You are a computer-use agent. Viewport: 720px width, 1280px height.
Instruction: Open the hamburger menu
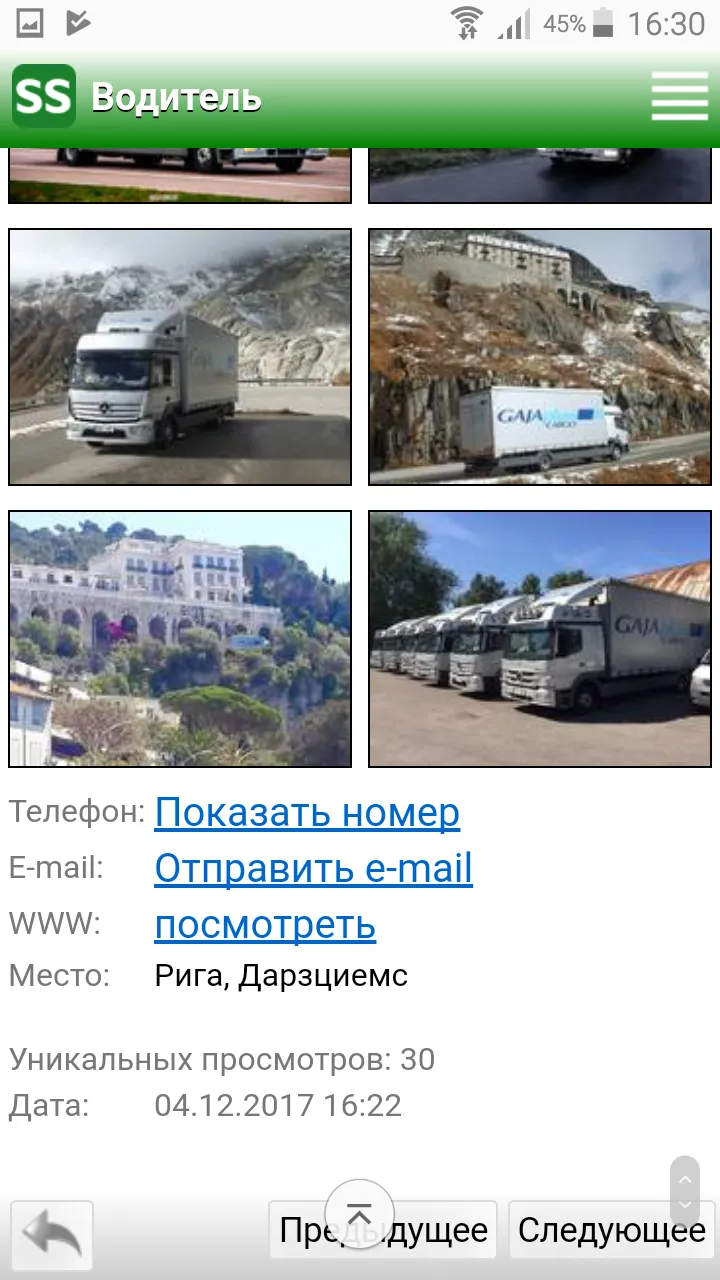tap(679, 96)
